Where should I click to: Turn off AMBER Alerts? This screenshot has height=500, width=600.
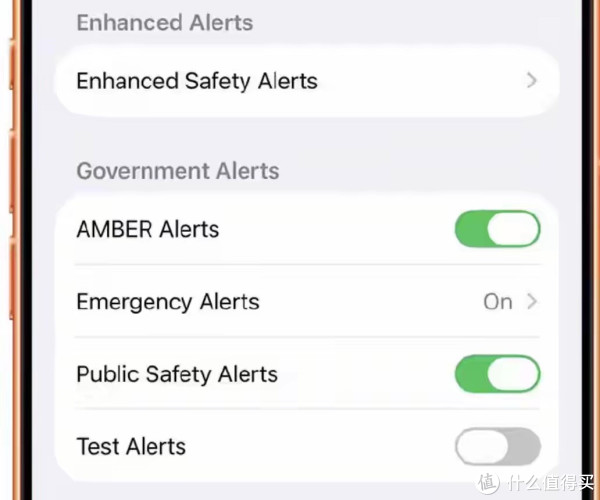(x=497, y=229)
